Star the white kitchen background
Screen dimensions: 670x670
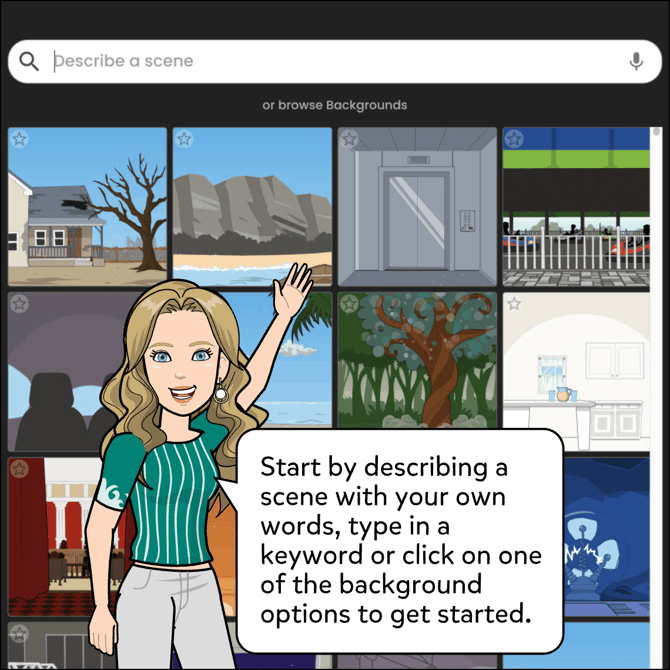pyautogui.click(x=514, y=303)
